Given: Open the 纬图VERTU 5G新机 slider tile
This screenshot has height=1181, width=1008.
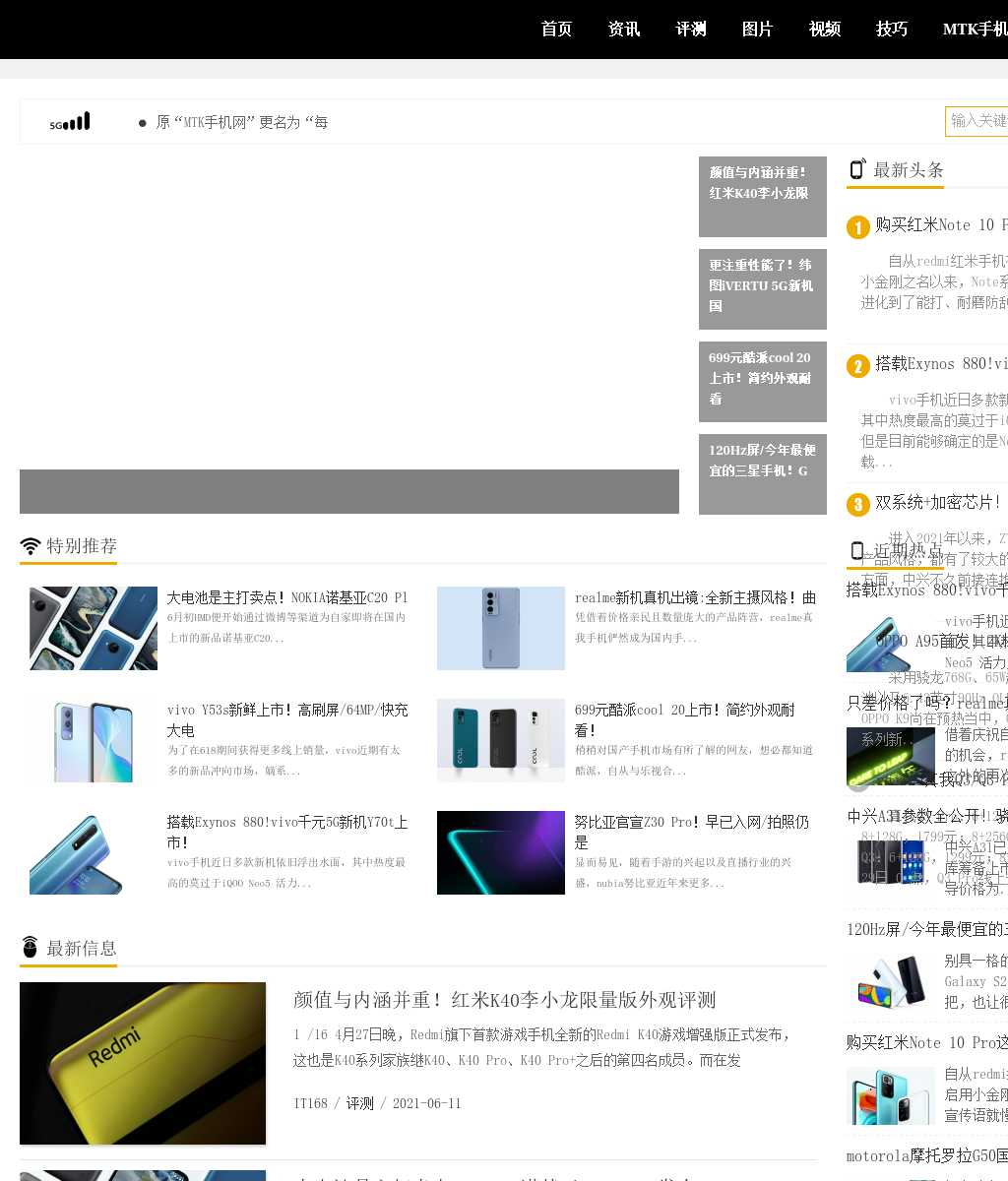Looking at the screenshot, I should click(x=762, y=288).
